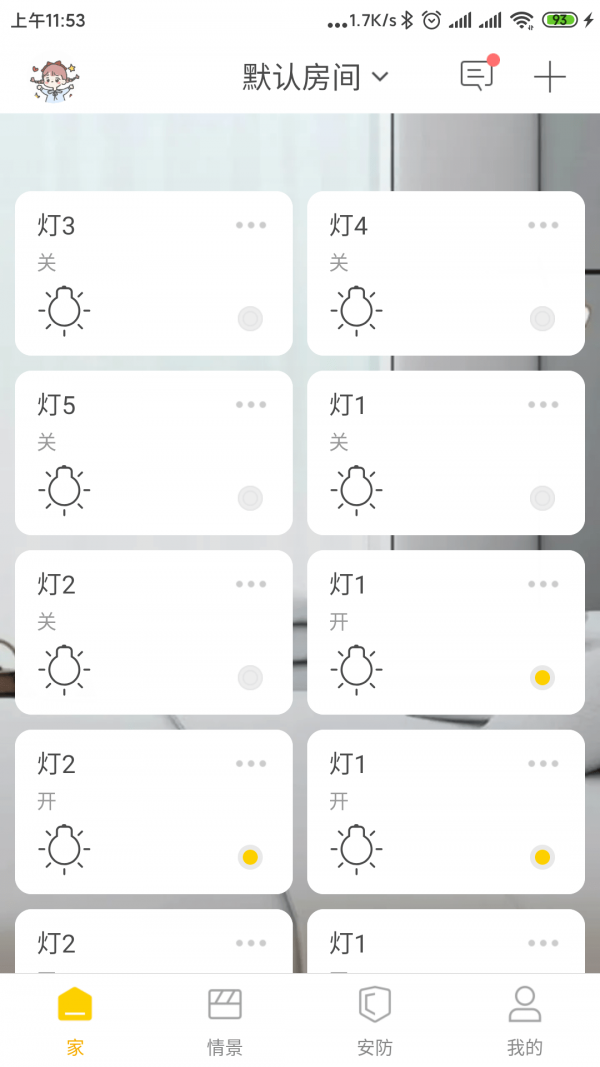Show more options for 灯4
The image size is (600, 1067).
tap(543, 225)
